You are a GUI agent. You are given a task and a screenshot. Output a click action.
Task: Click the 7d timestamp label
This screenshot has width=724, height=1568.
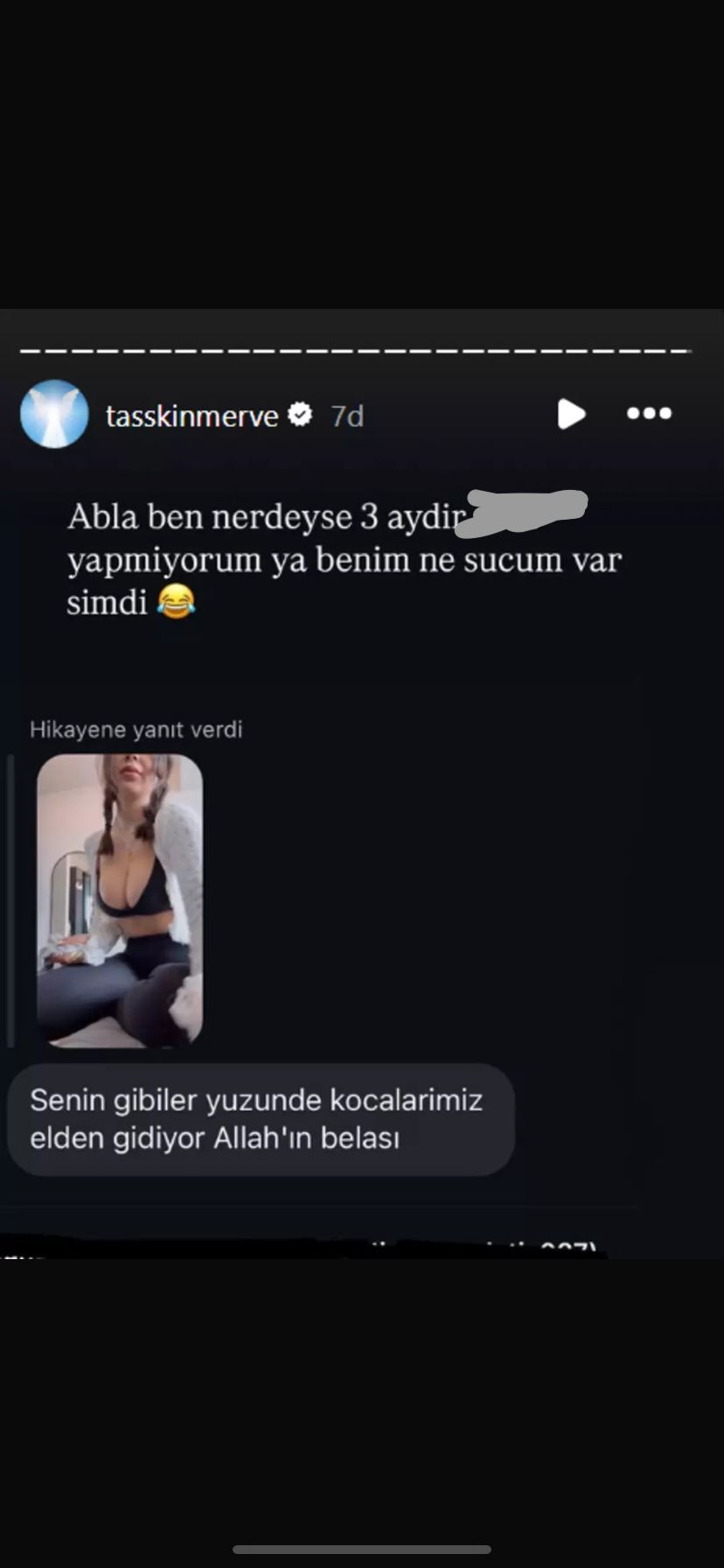pyautogui.click(x=346, y=416)
